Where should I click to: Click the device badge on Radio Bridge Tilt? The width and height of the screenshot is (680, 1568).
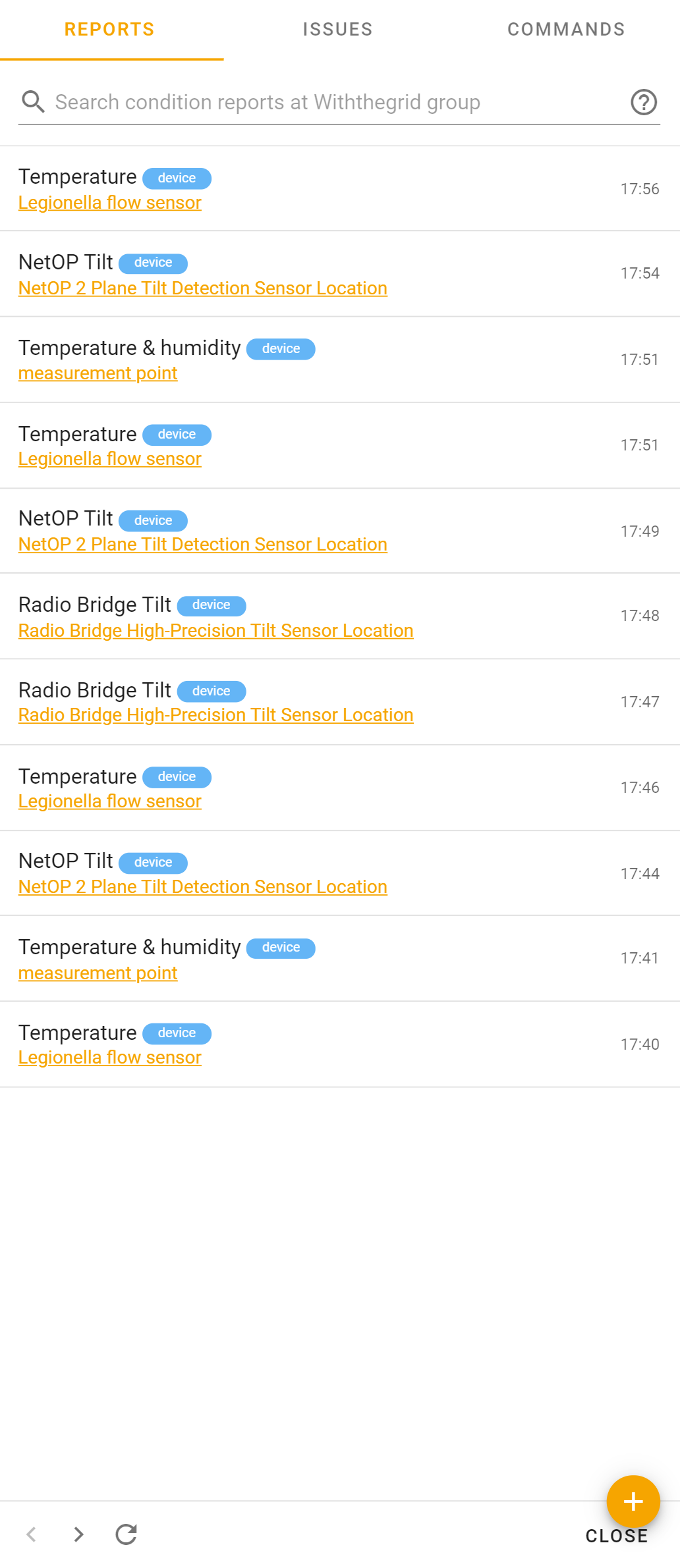[211, 605]
